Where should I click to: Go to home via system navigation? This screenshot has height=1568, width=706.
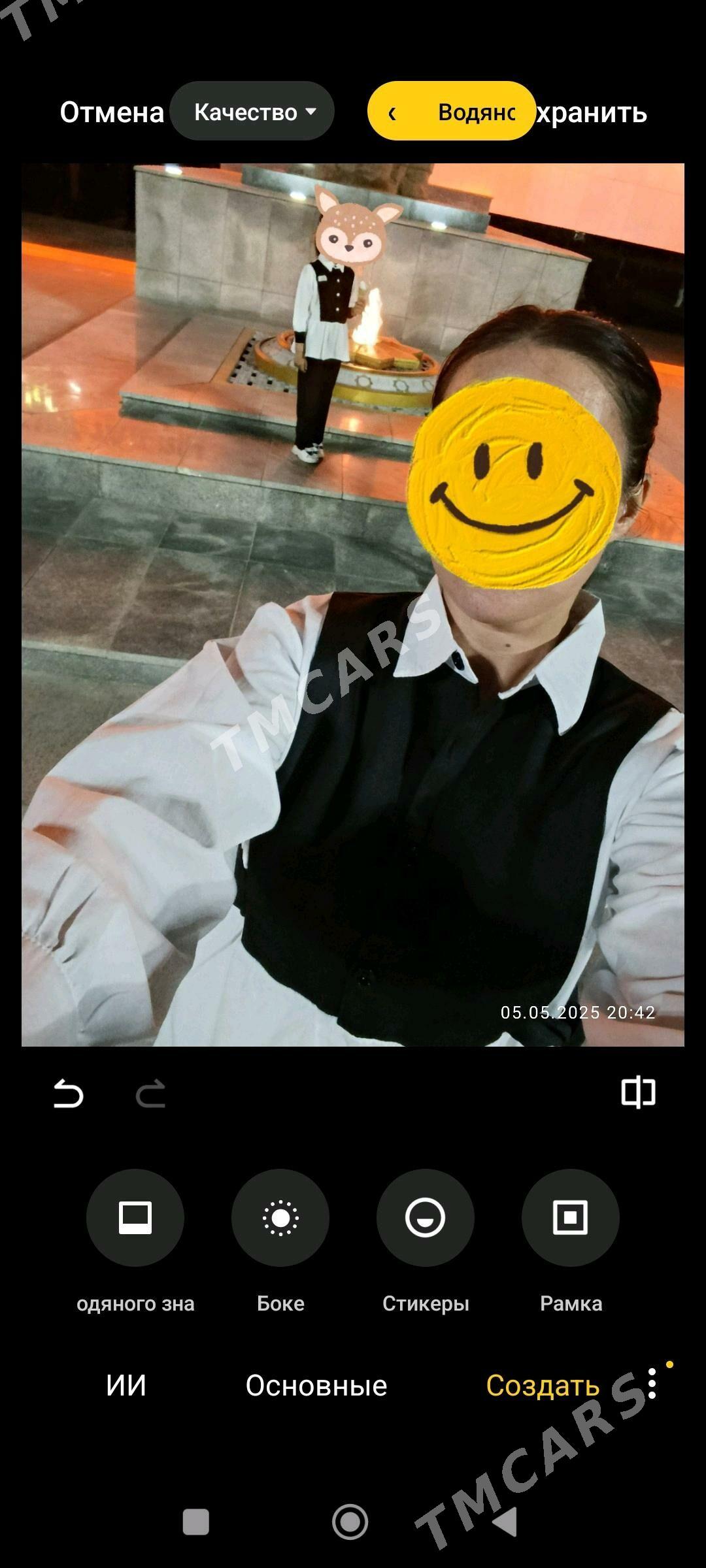pos(350,1522)
